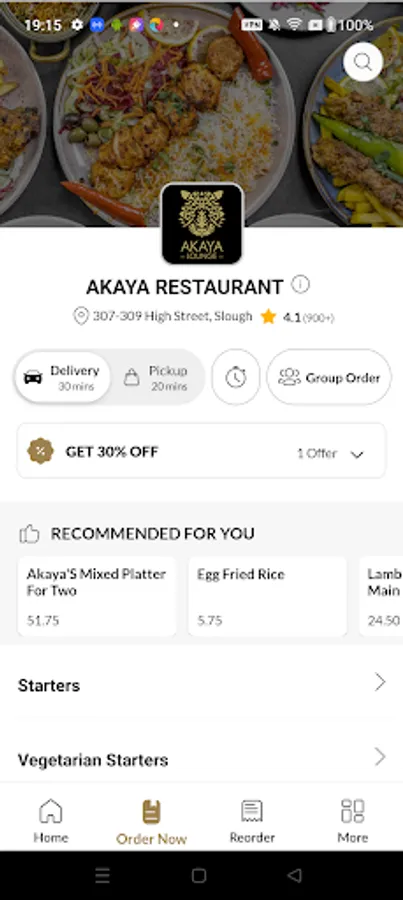View restaurant info next to Akaya Restaurant

[x=300, y=284]
